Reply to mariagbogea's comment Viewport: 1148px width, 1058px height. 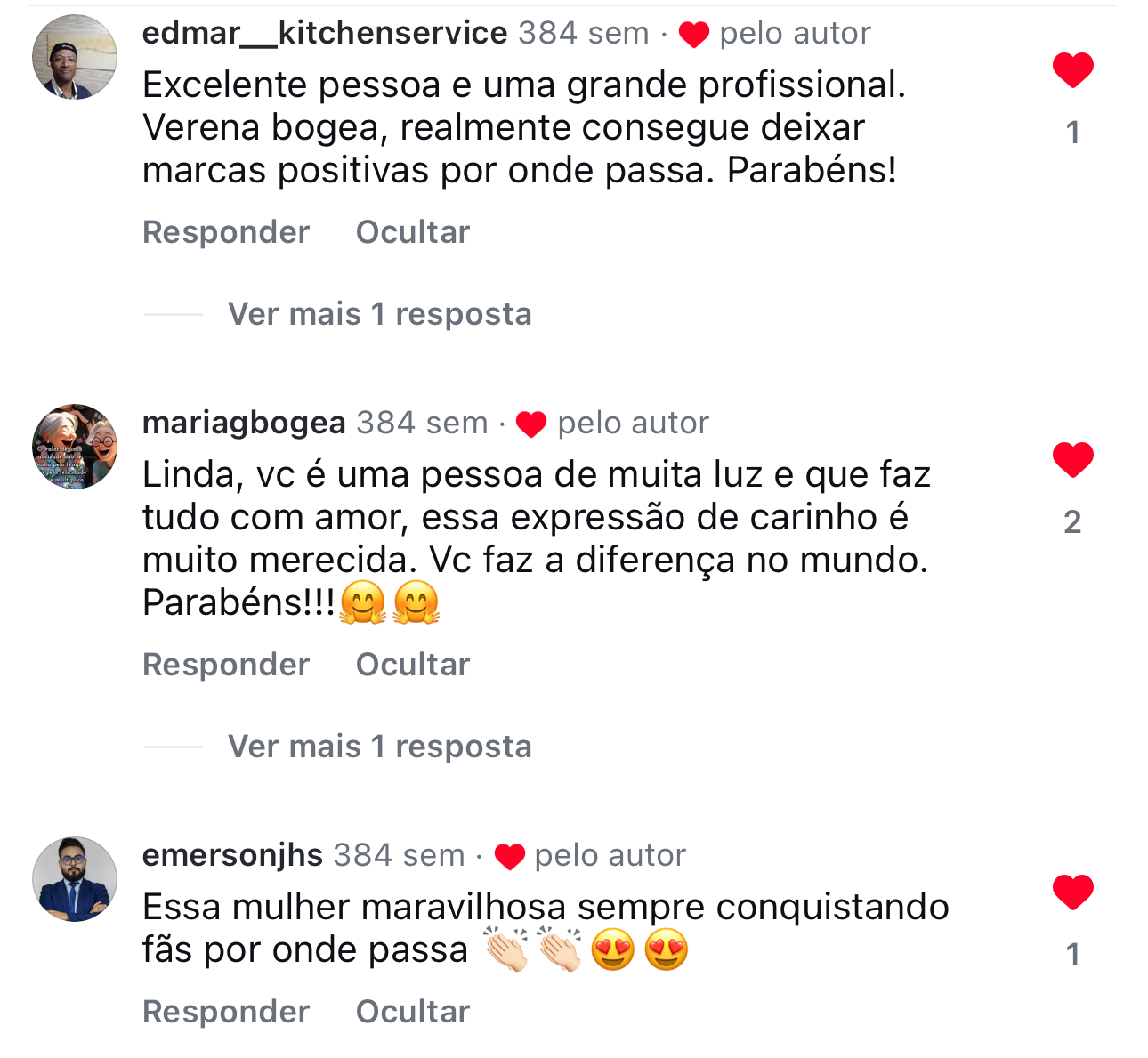click(226, 665)
